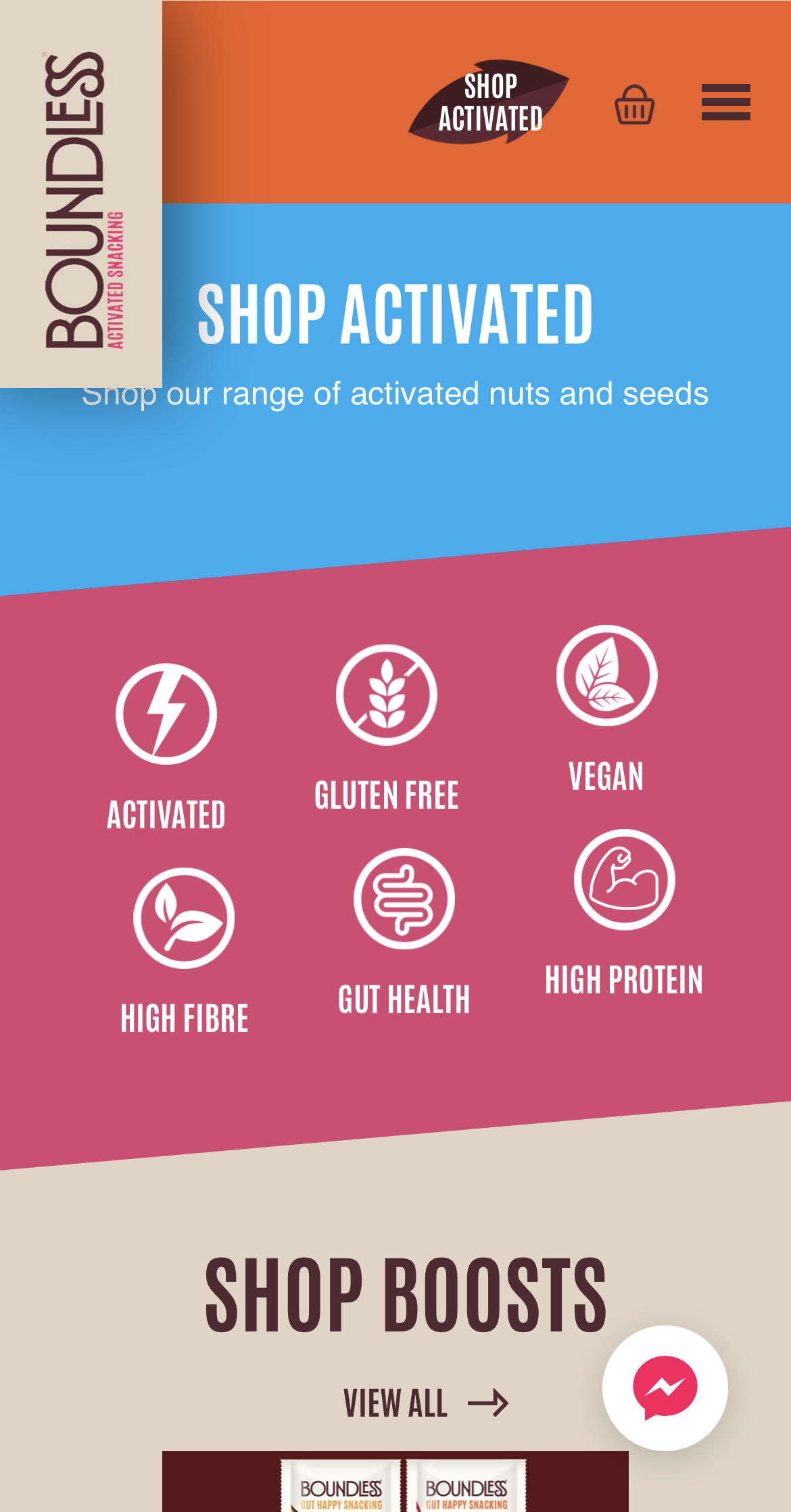Tap the Shop Activated leaf button

point(489,102)
